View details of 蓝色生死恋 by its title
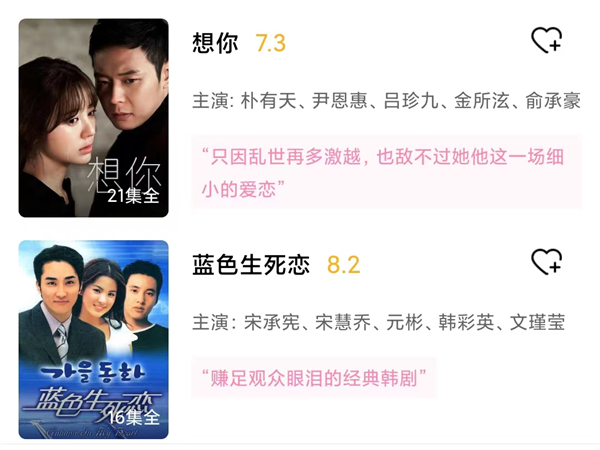 tap(251, 265)
